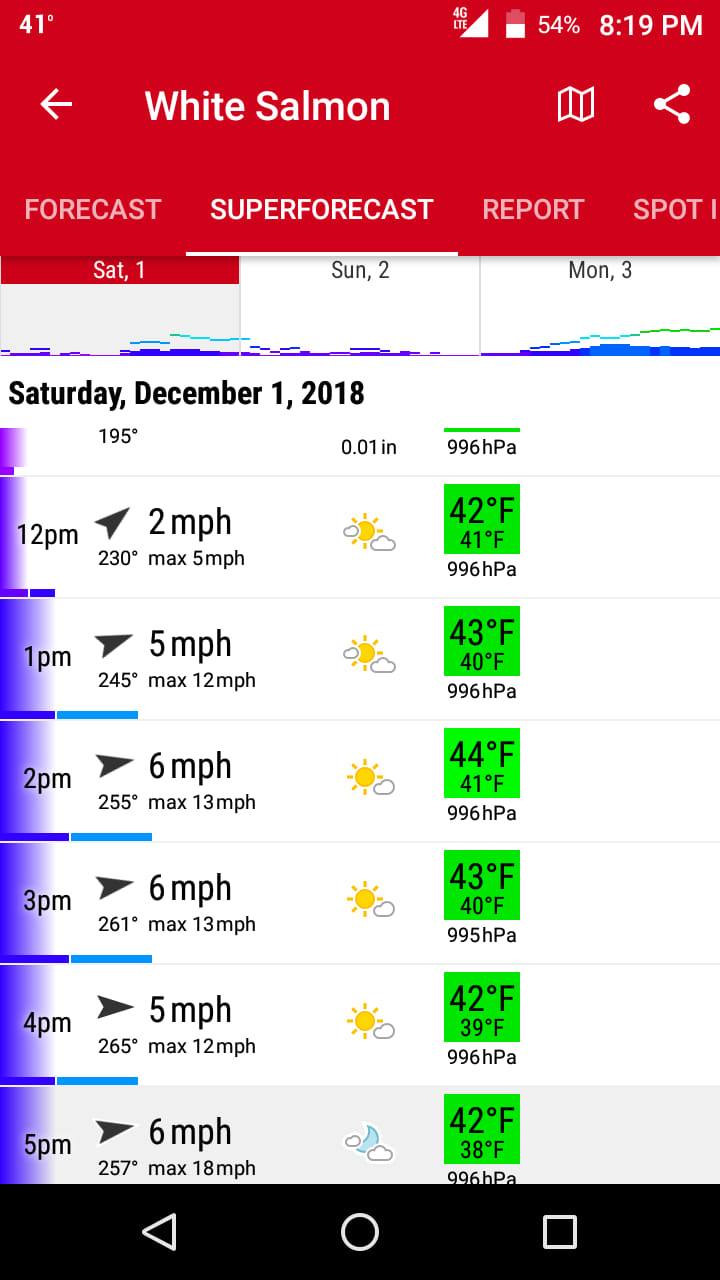Open the recent apps overview
Viewport: 720px width, 1280px height.
pos(560,1232)
